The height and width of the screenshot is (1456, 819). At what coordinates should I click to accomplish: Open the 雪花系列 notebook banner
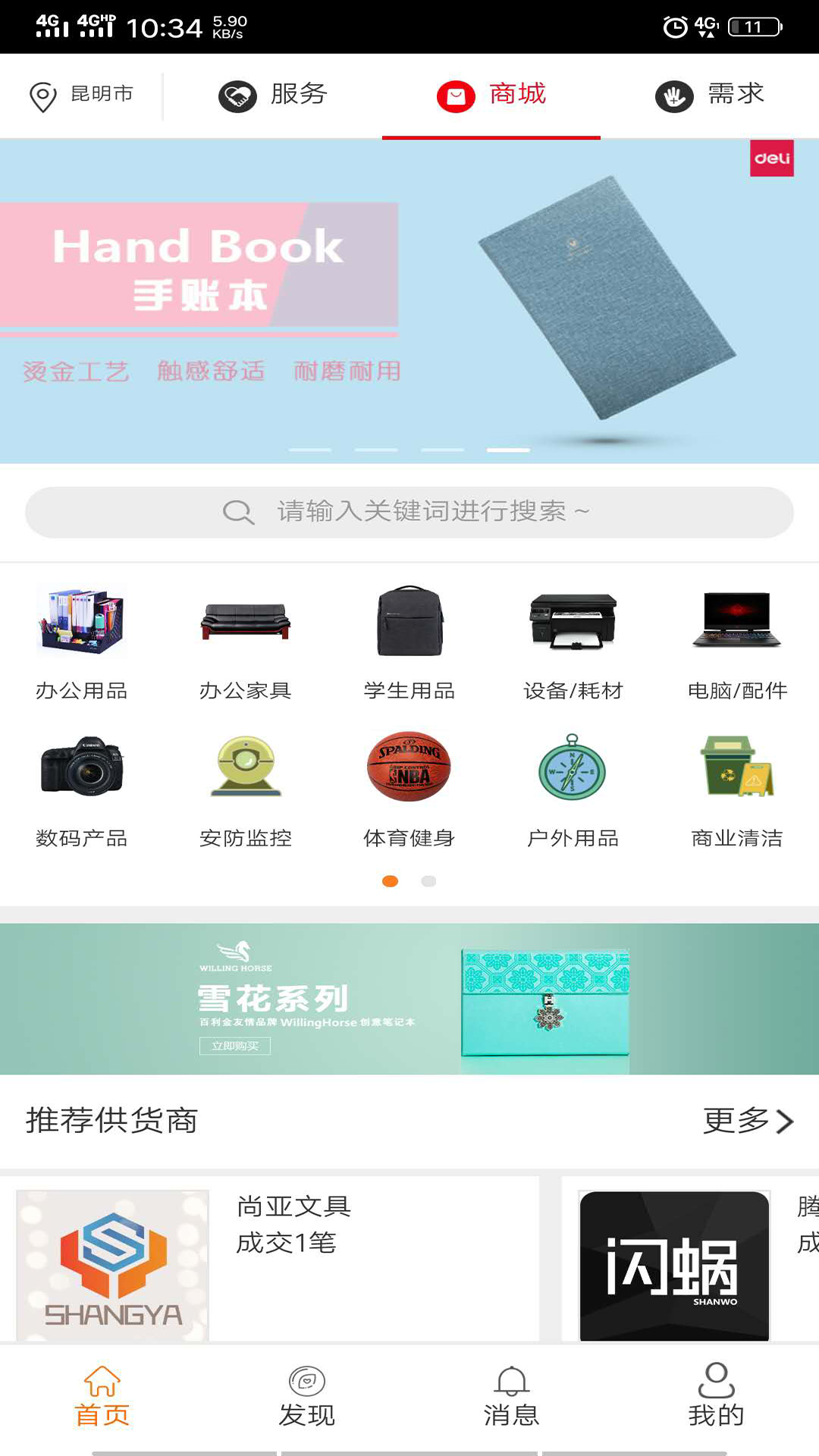(x=409, y=998)
